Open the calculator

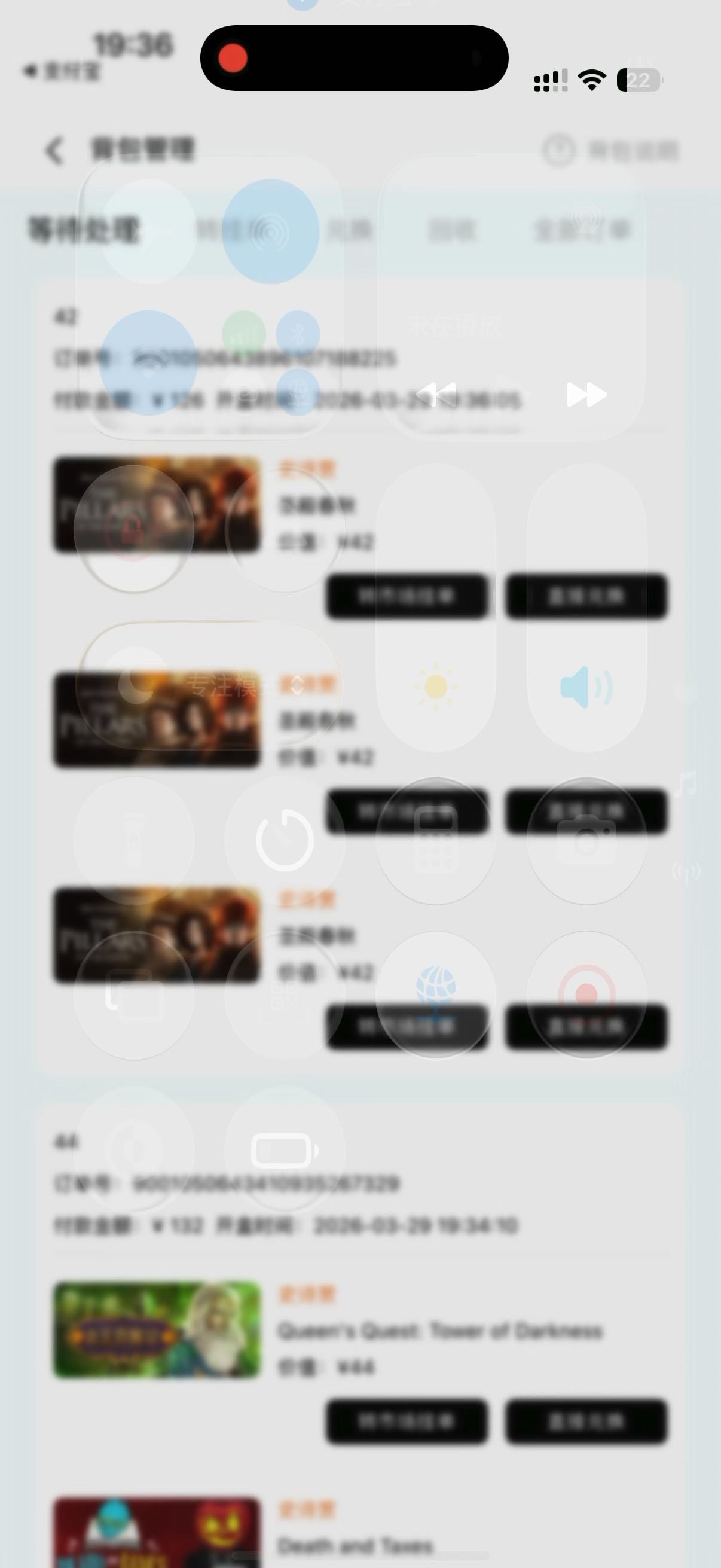pos(436,840)
